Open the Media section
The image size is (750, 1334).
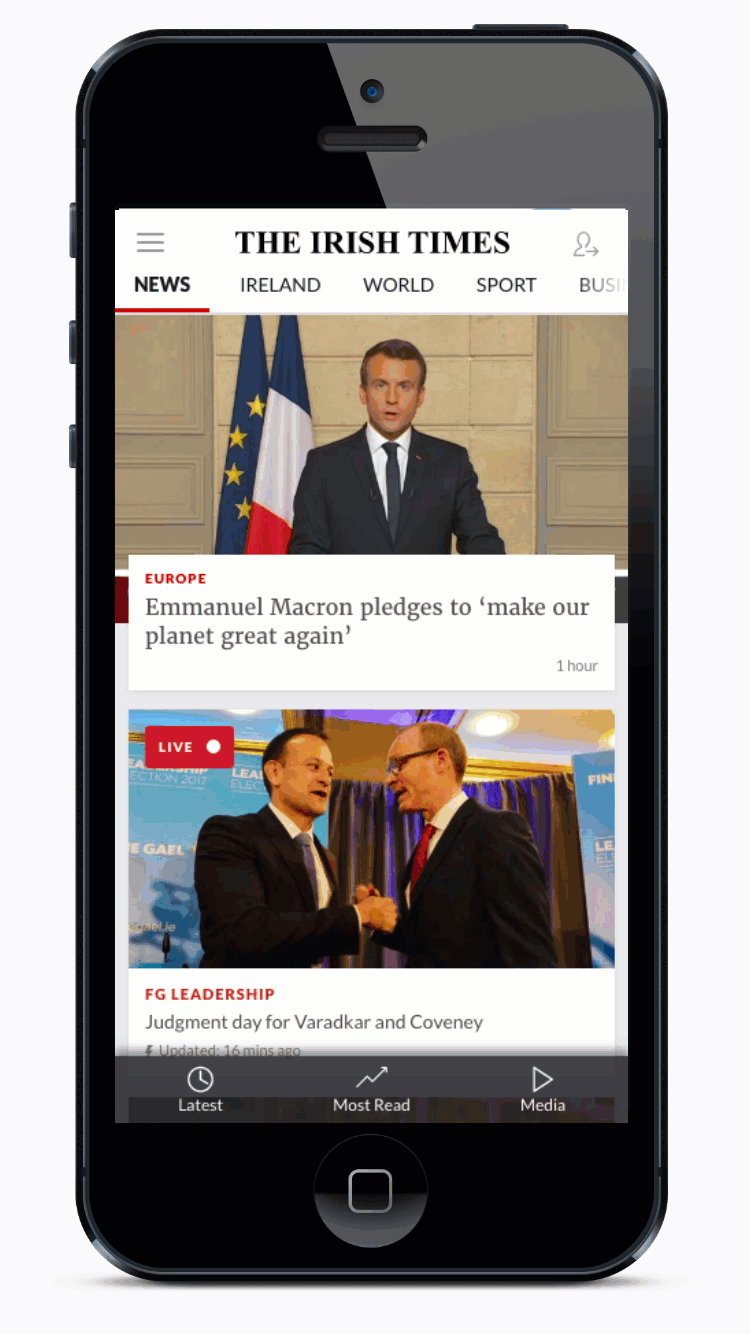coord(542,1088)
